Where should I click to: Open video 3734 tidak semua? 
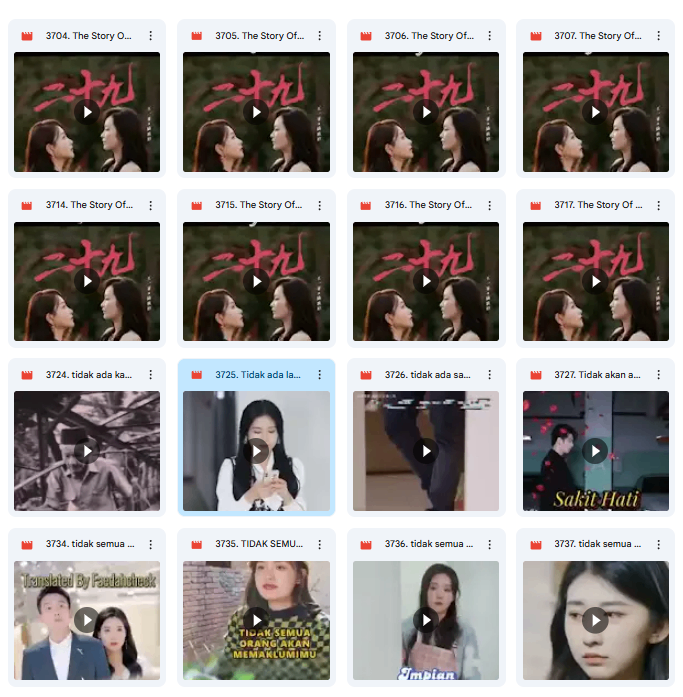(x=87, y=620)
